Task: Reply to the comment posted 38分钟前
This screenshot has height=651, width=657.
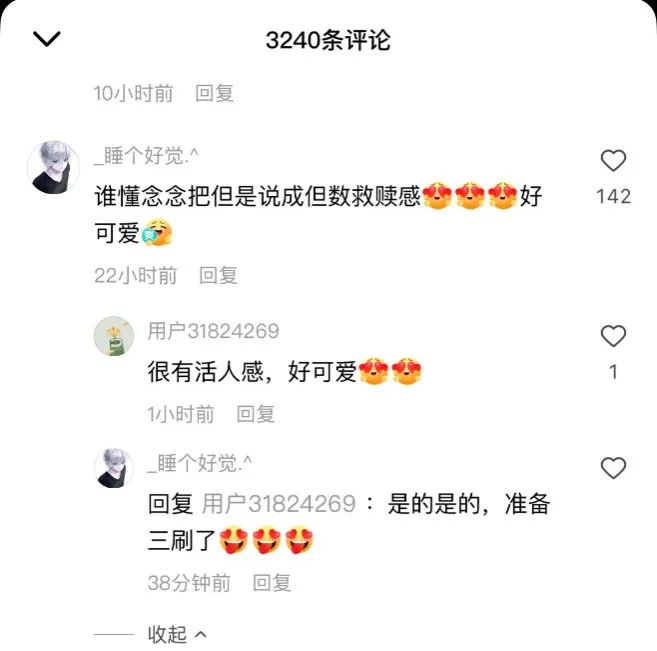Action: click(272, 583)
